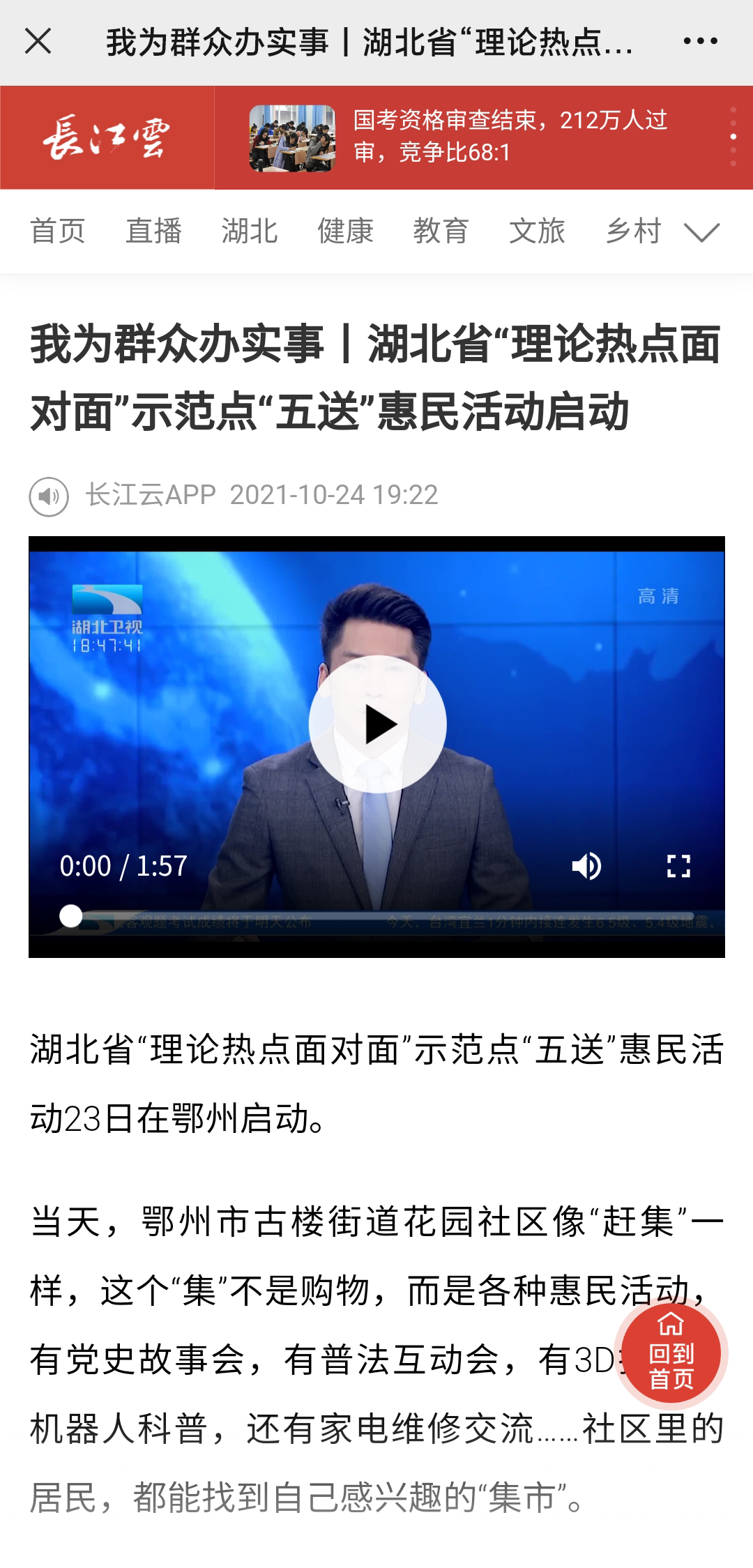Tap the 回到首页 floating button
Screen dimensions: 753x1568
click(671, 1352)
